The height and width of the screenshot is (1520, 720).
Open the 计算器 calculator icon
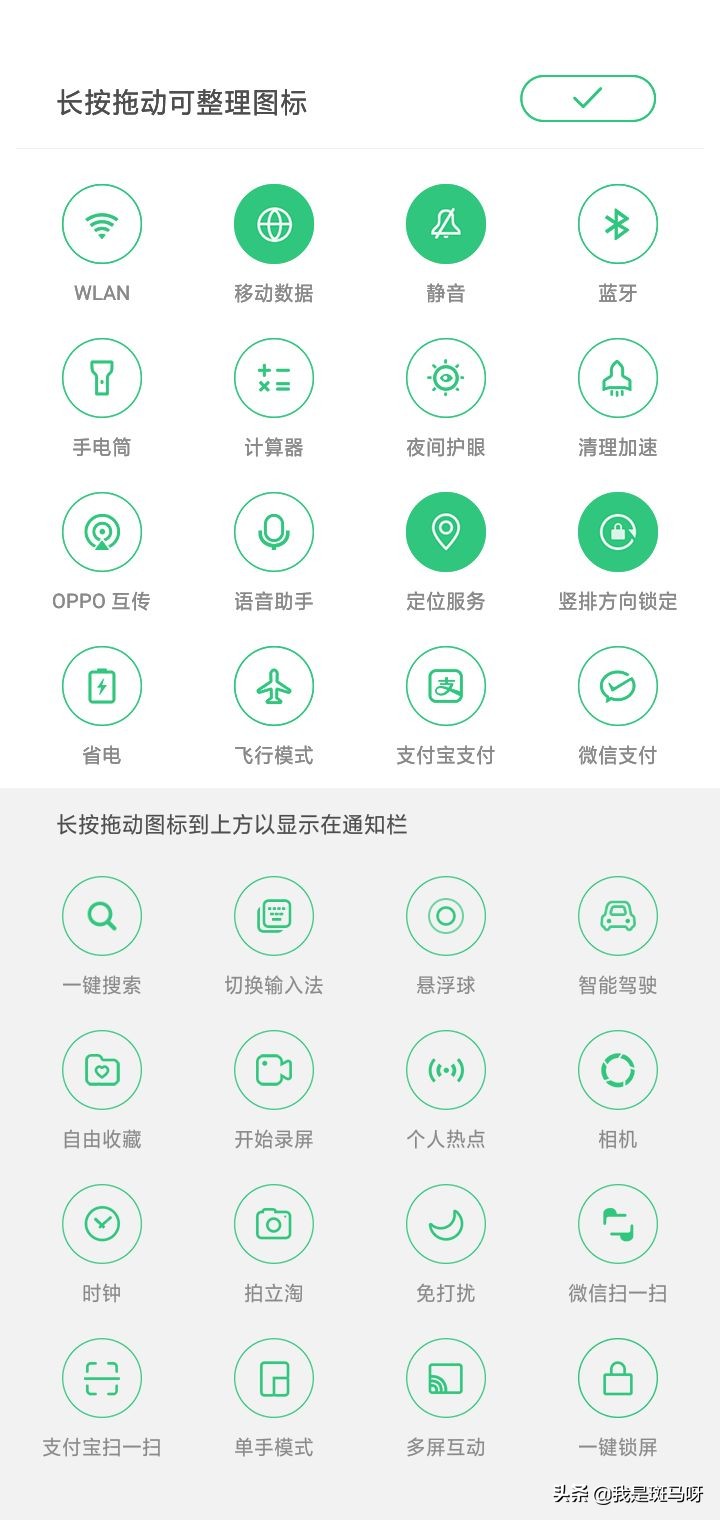[273, 378]
